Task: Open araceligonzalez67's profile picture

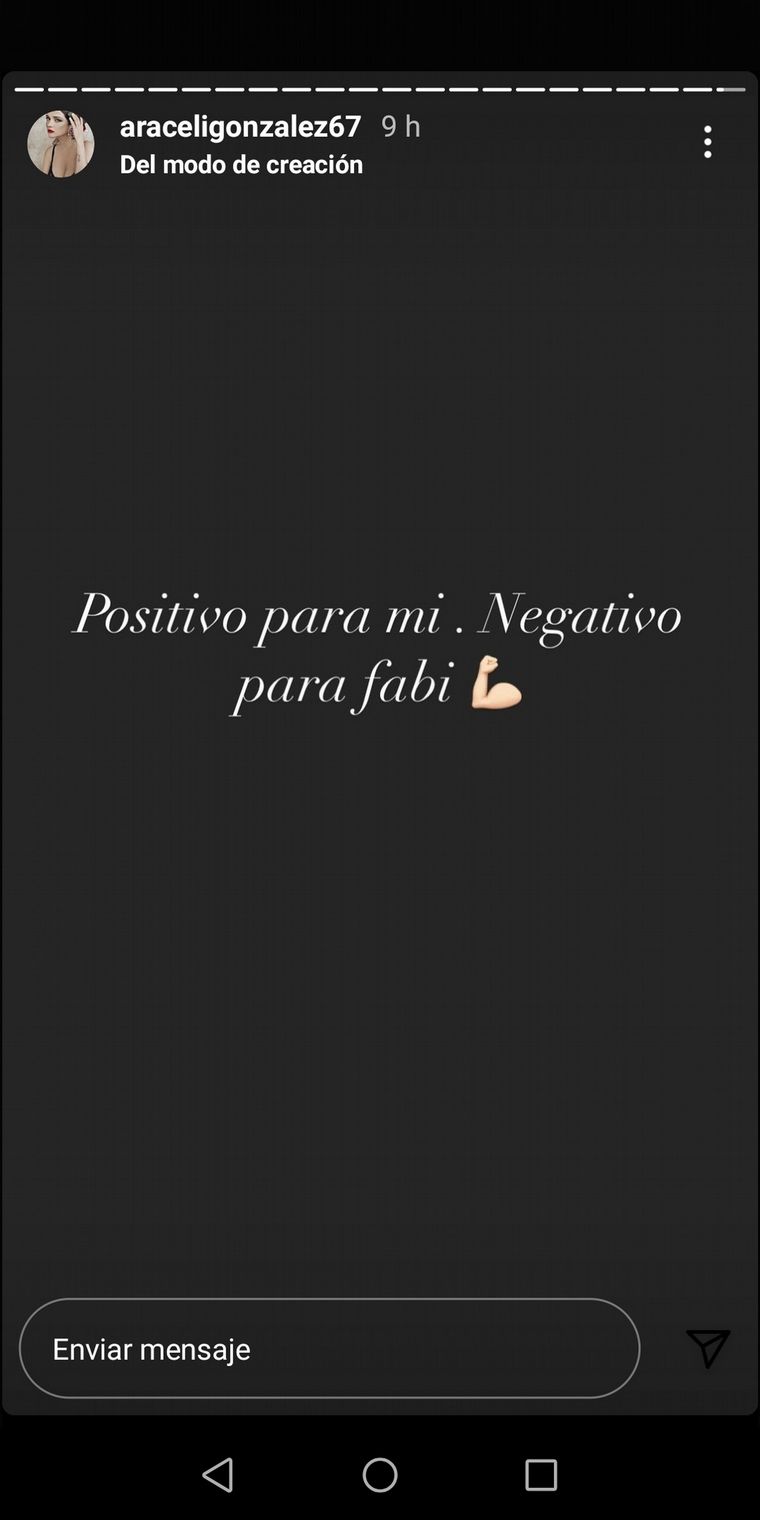Action: [61, 144]
